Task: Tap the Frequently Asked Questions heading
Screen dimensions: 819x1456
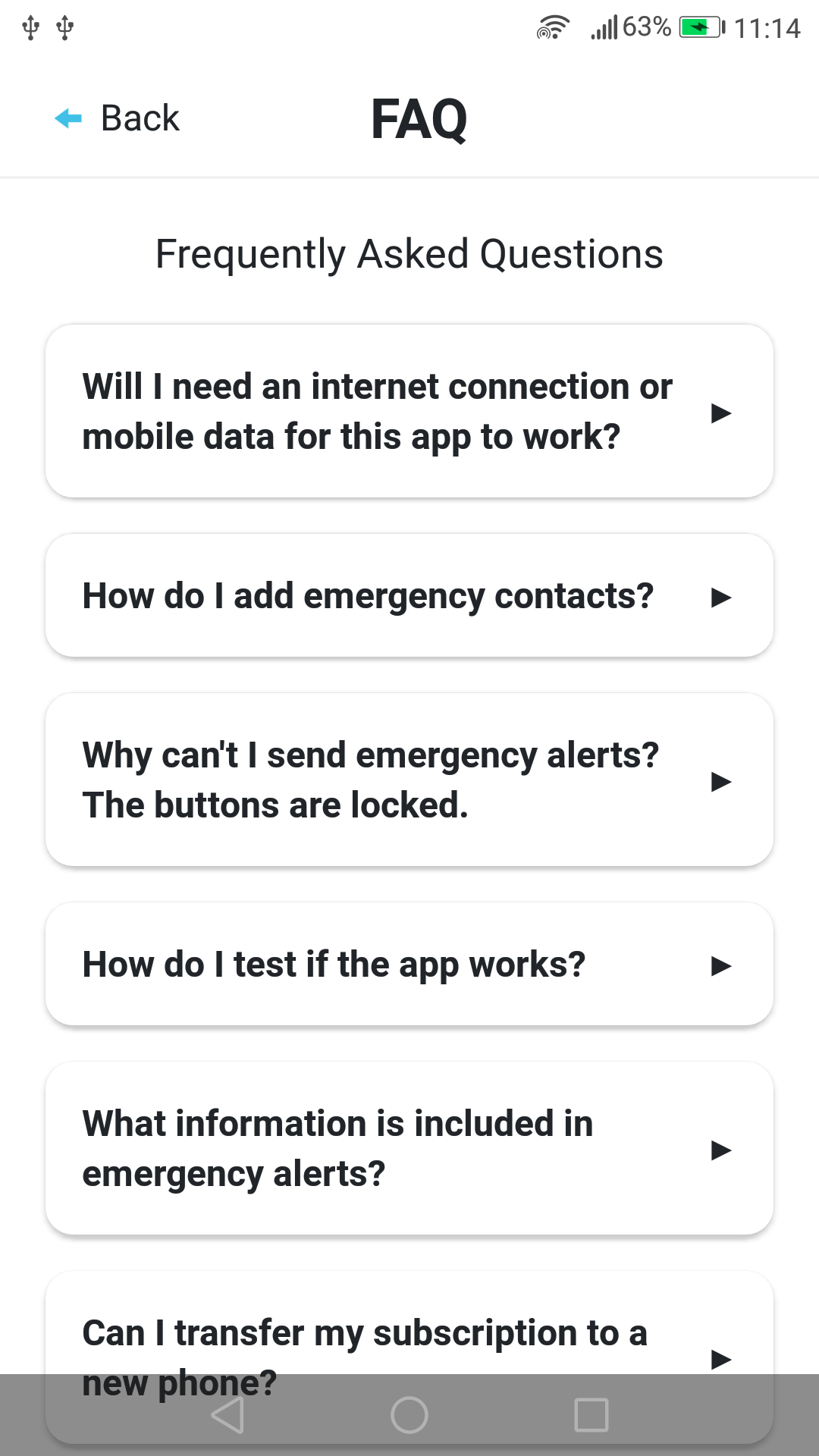Action: coord(409,253)
